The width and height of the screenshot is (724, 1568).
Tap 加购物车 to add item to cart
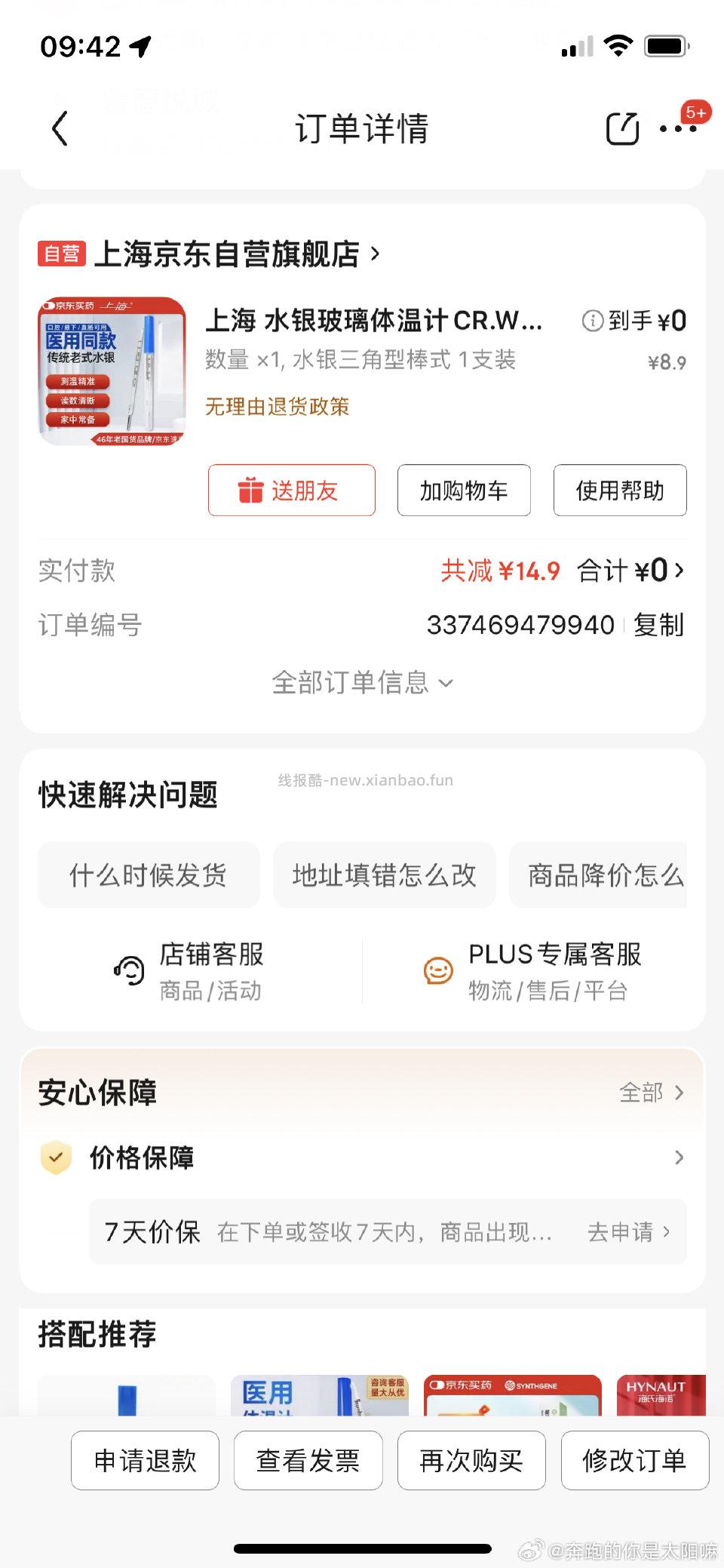point(462,490)
